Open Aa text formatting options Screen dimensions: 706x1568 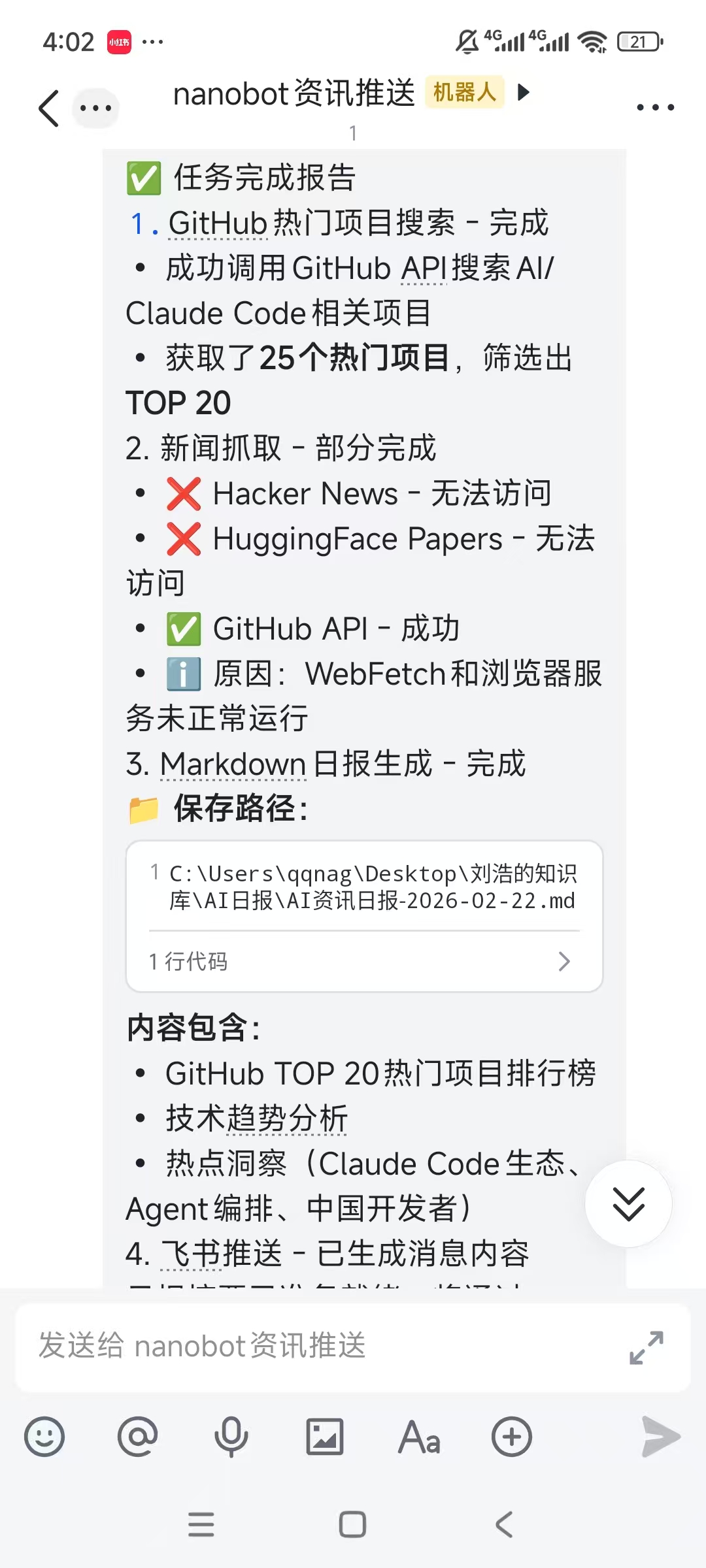tap(419, 1437)
